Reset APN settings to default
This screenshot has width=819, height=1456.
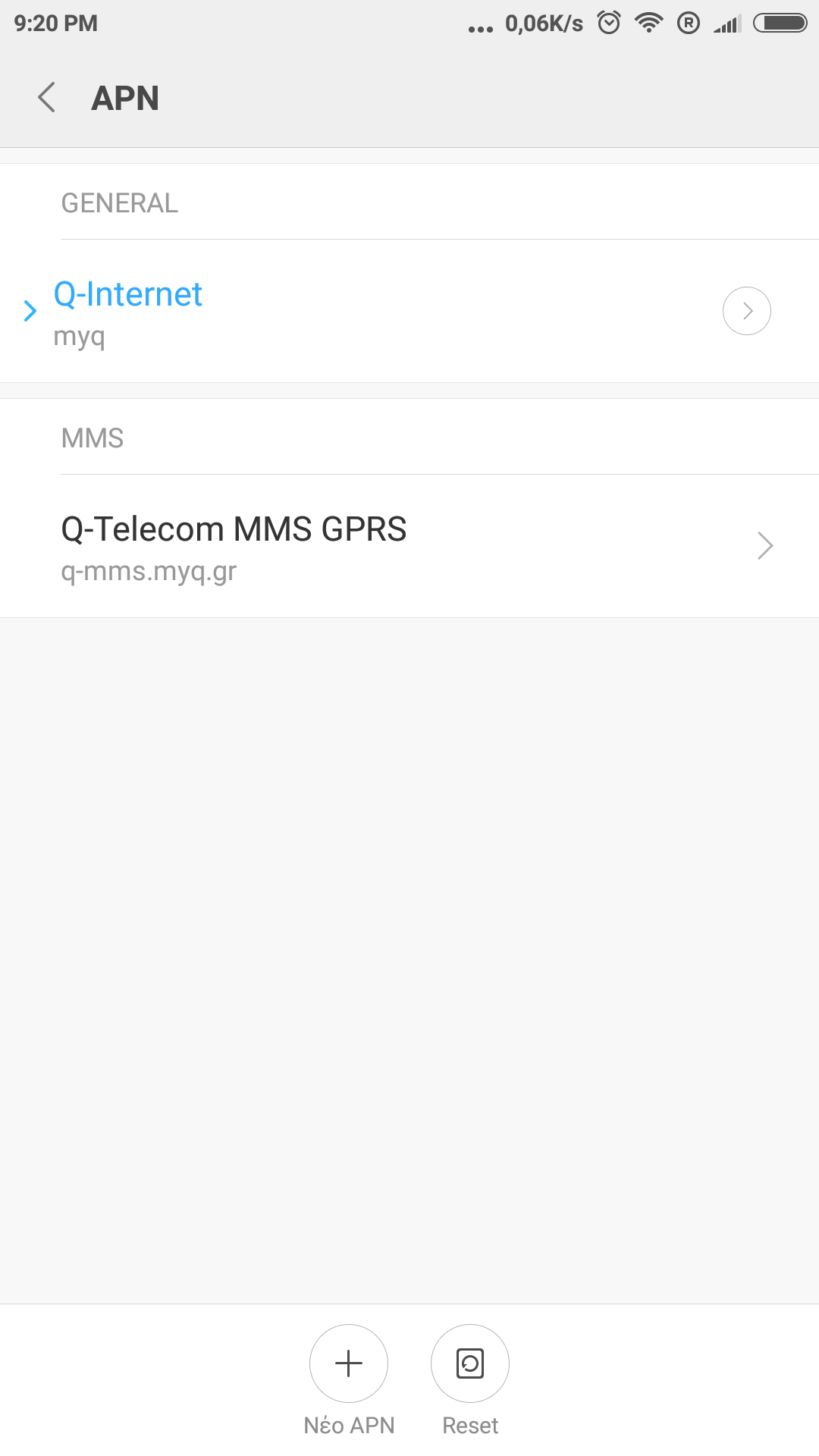470,1363
